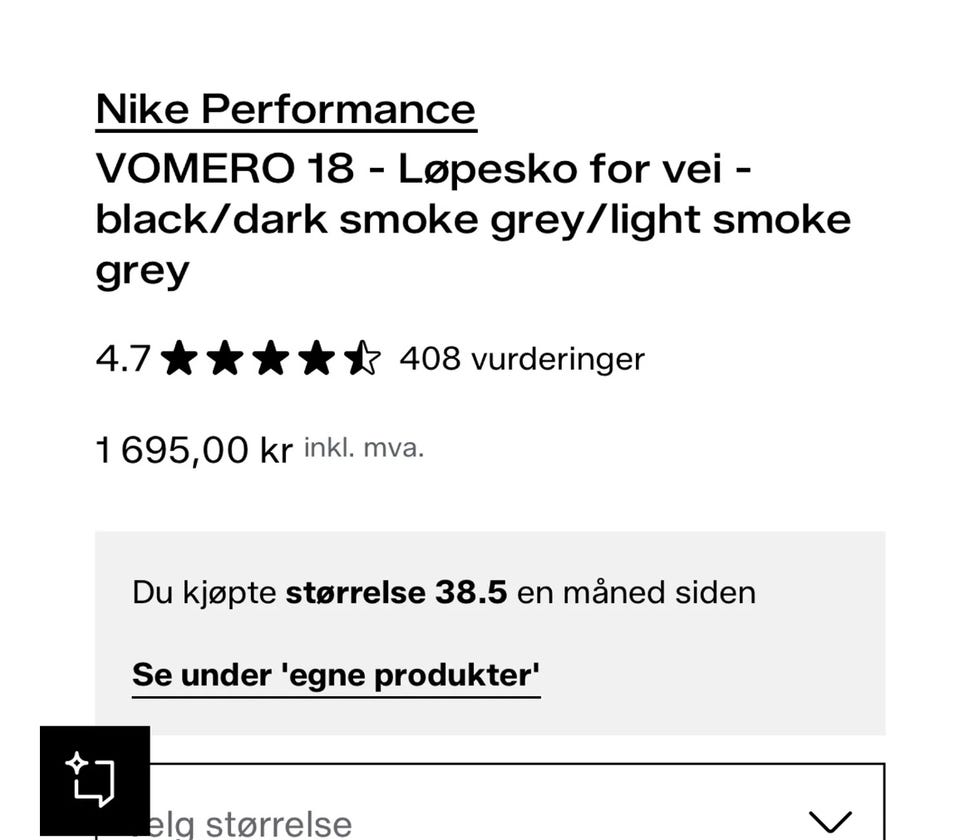Open the Nike Performance brand link

(285, 109)
